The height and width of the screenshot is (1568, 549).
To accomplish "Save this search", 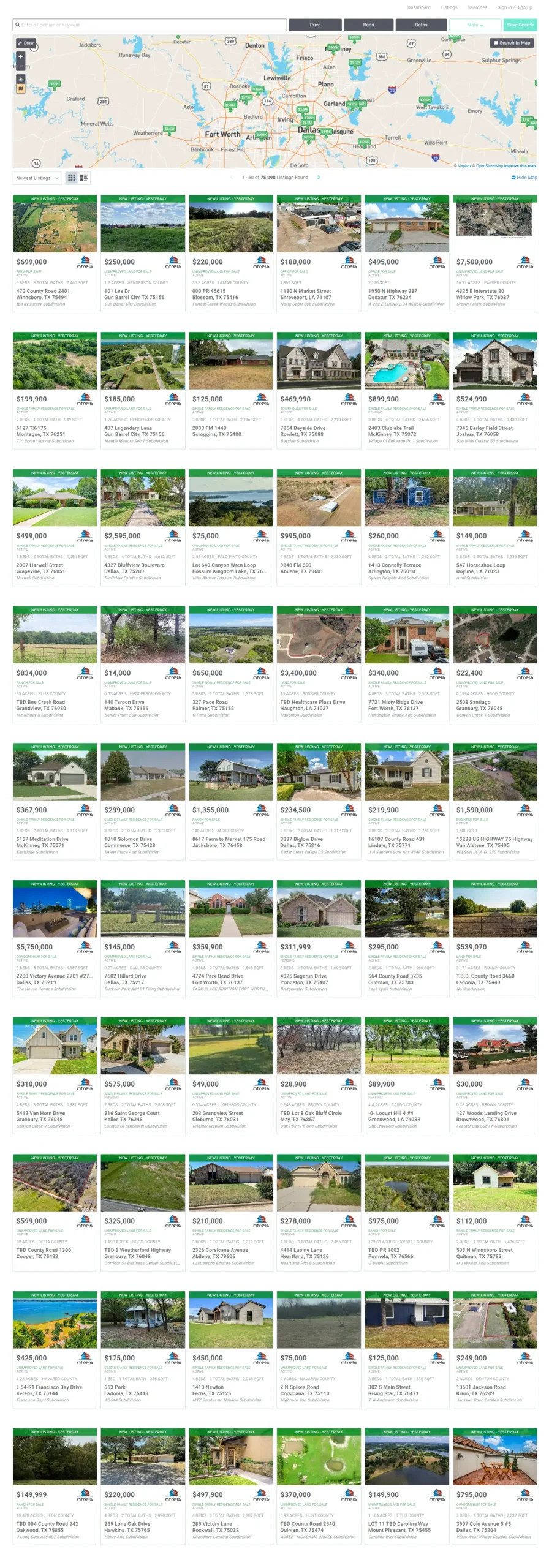I will click(x=520, y=25).
